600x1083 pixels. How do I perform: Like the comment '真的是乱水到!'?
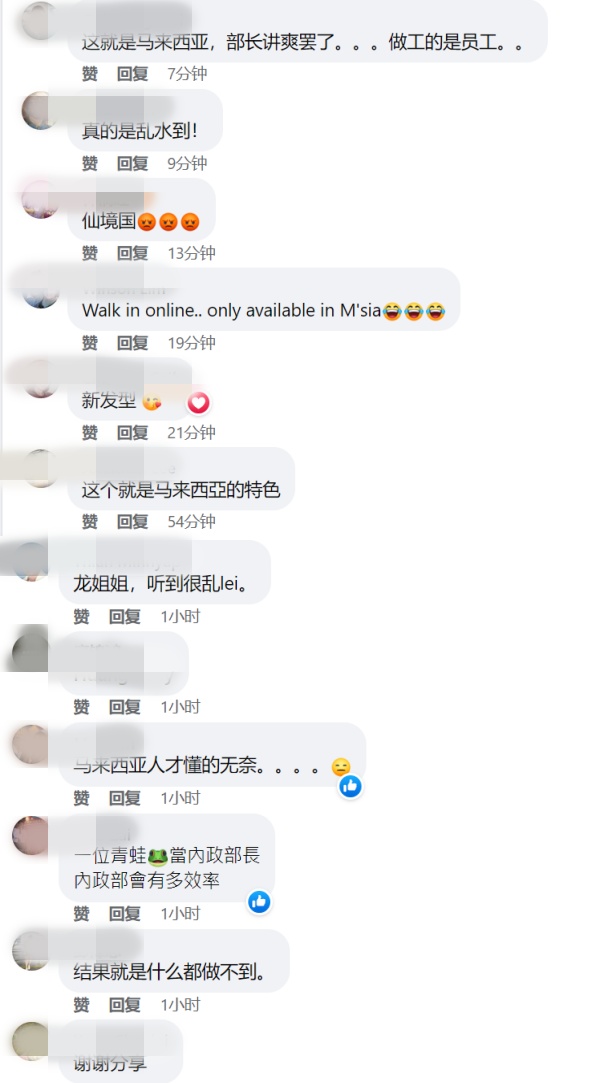(x=90, y=163)
